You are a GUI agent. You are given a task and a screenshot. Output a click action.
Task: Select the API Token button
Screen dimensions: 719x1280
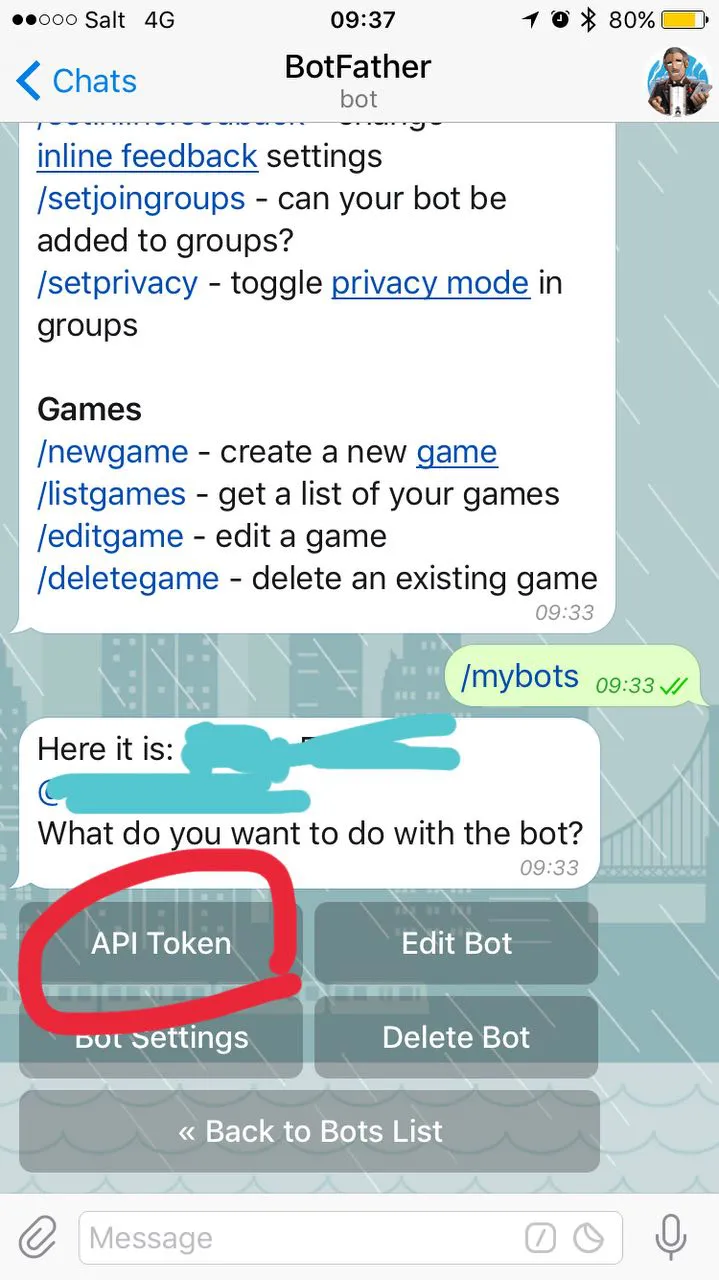tap(161, 943)
